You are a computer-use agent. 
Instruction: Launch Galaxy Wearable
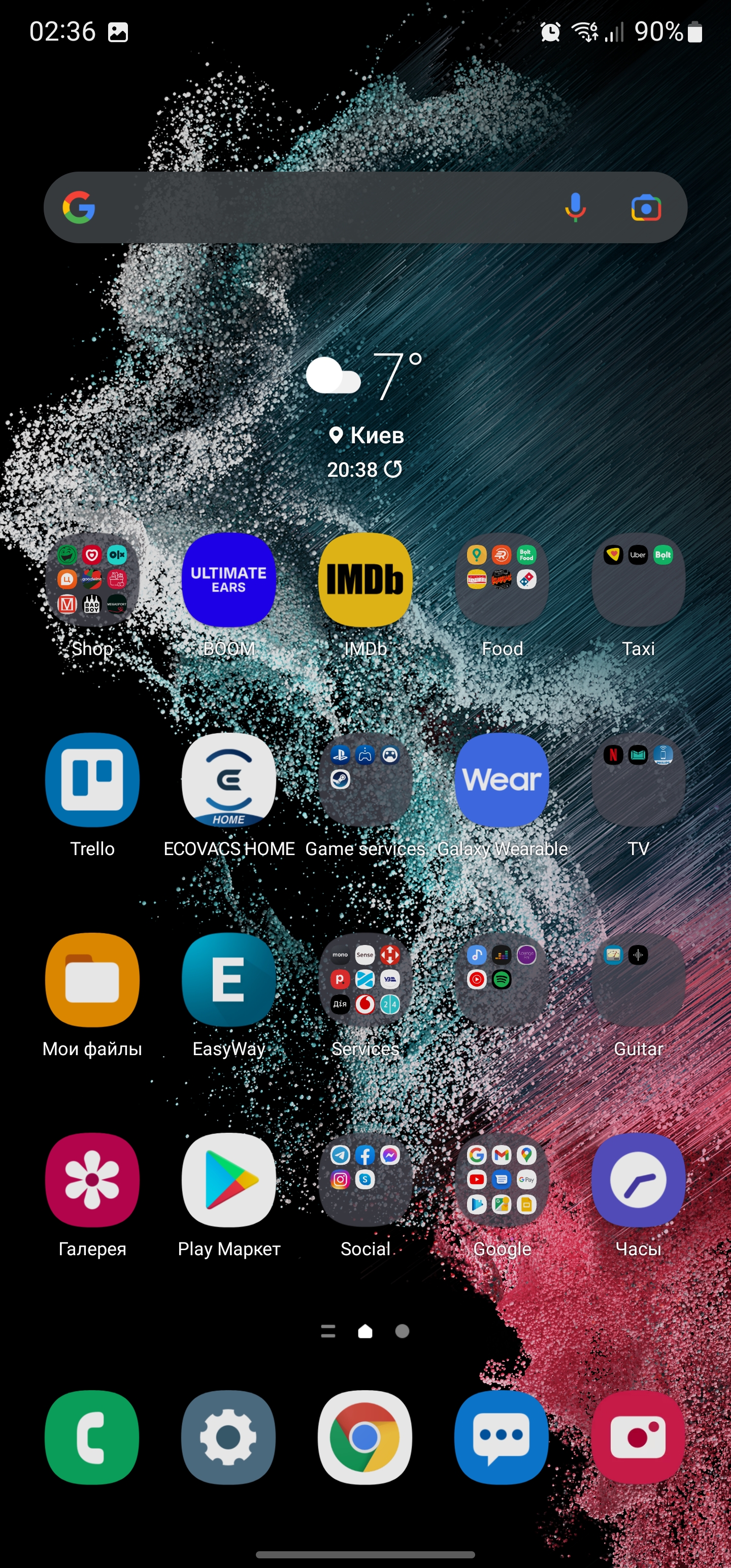coord(502,780)
